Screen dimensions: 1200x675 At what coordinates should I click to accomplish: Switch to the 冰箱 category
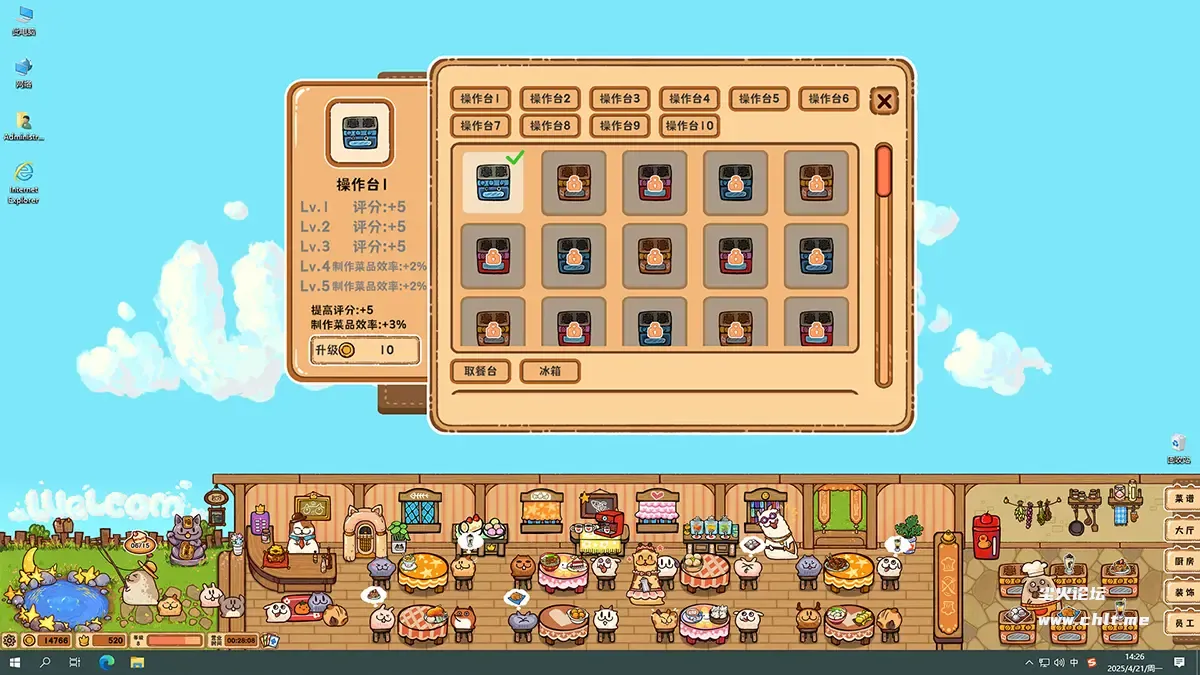click(x=550, y=371)
